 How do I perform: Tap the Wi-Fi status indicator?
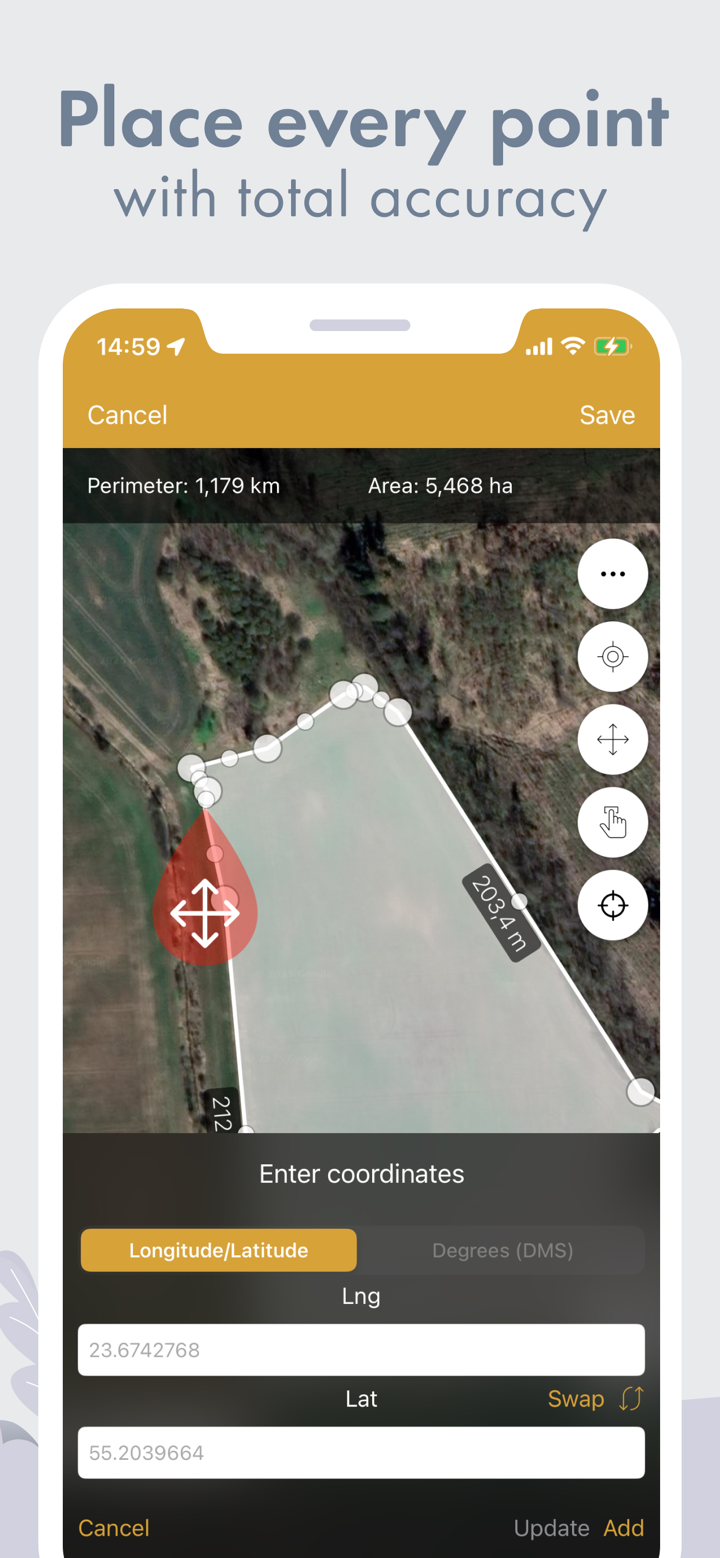point(571,346)
